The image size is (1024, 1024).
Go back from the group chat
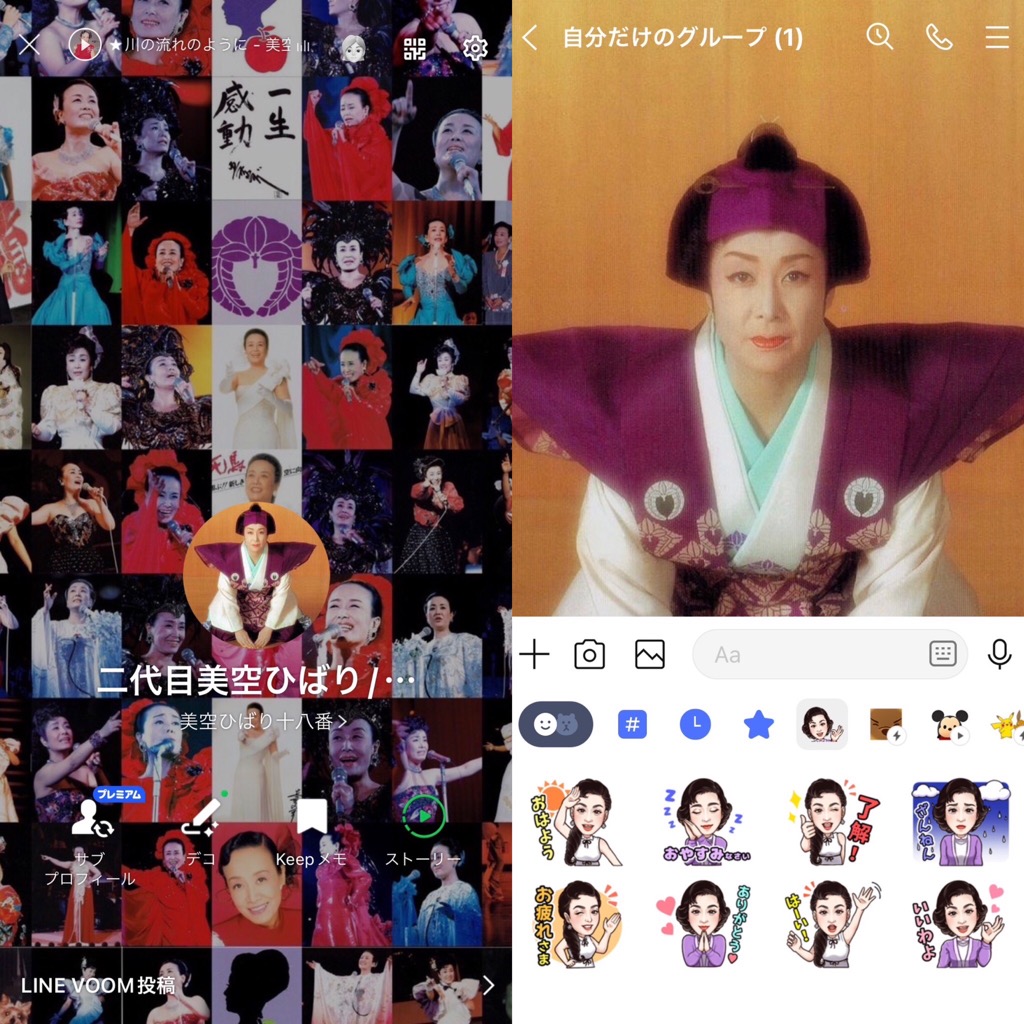(x=531, y=38)
